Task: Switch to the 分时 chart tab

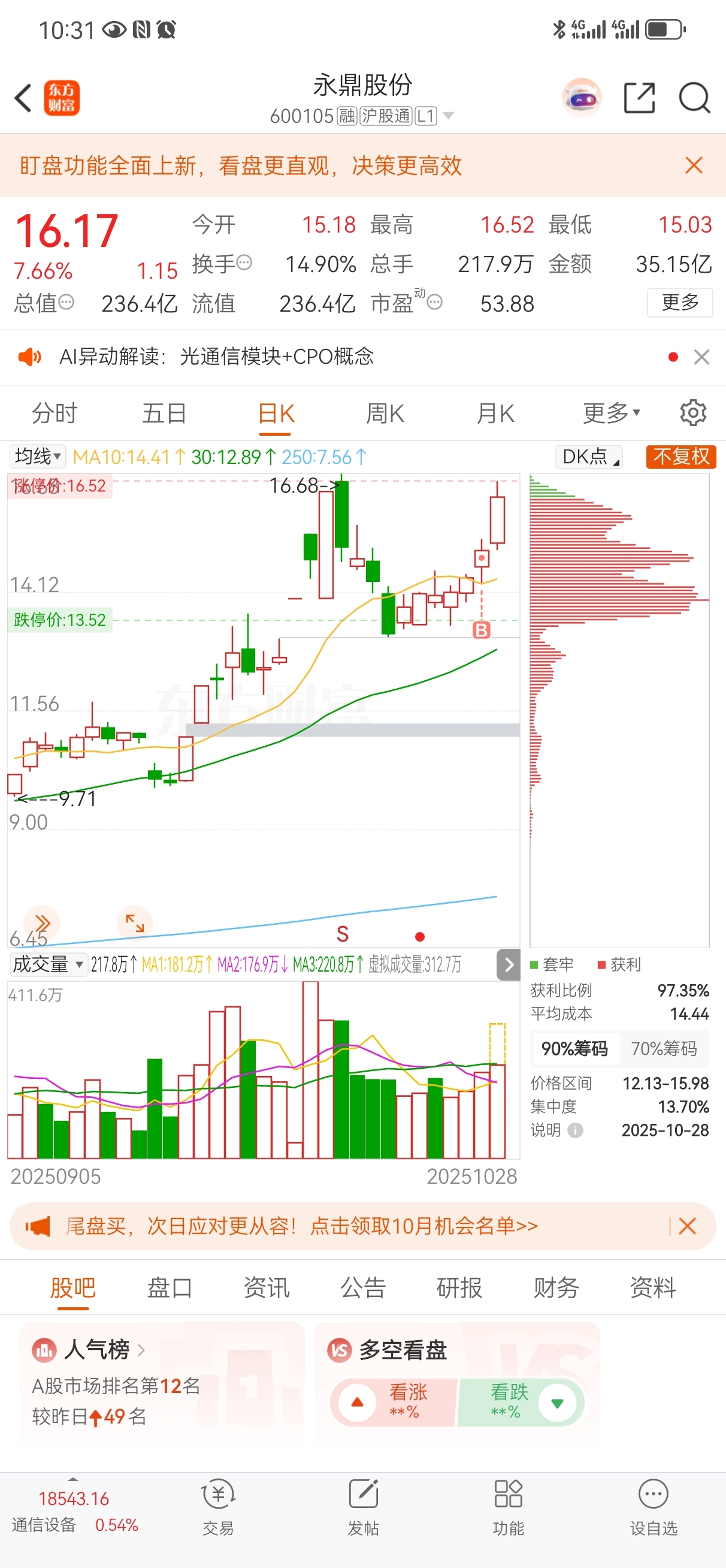Action: coord(55,414)
